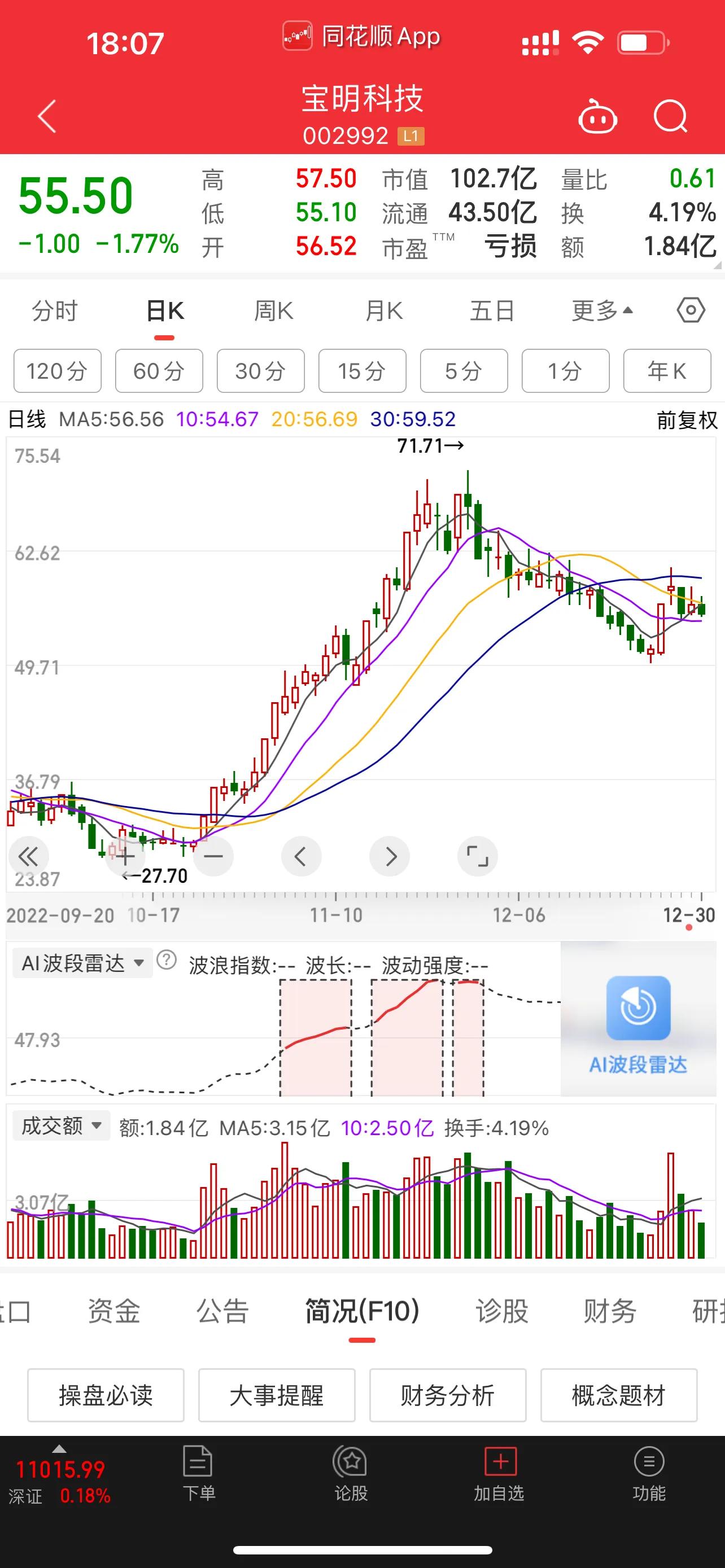Open the search icon at top right

[x=671, y=116]
